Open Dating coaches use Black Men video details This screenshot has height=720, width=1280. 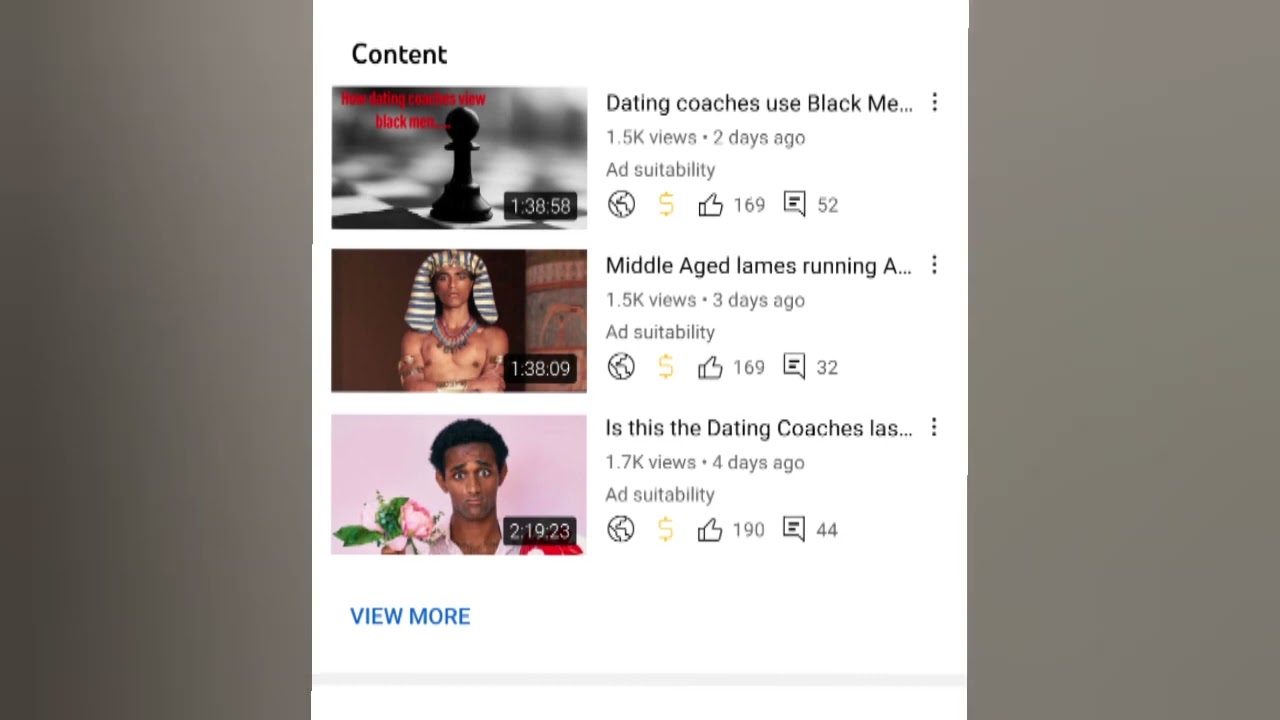[758, 104]
